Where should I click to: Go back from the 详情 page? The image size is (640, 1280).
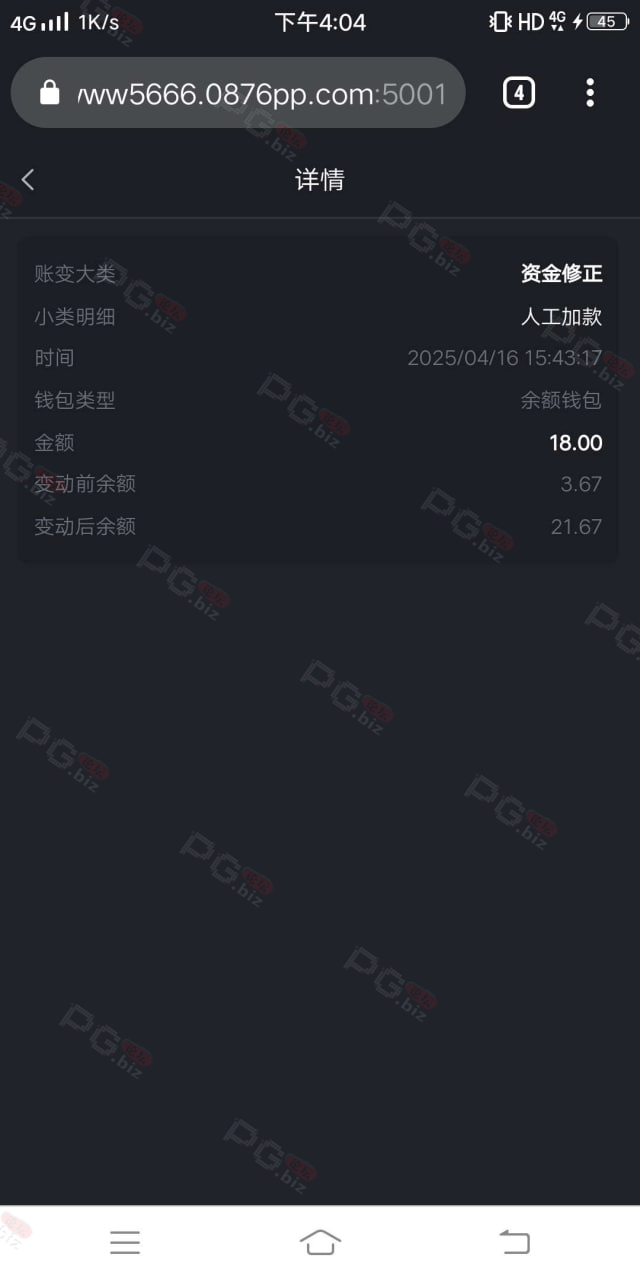click(x=28, y=180)
